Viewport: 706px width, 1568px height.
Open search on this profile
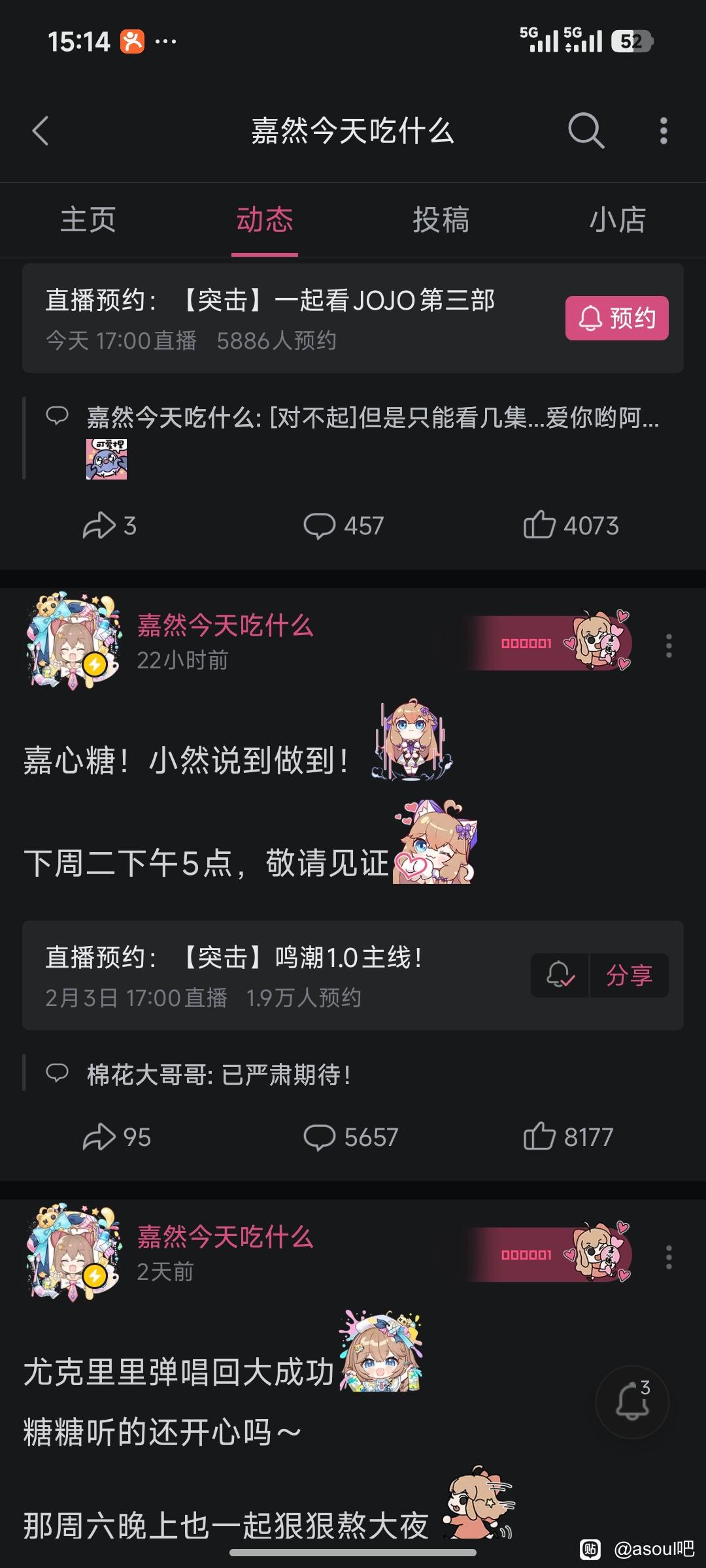tap(586, 131)
